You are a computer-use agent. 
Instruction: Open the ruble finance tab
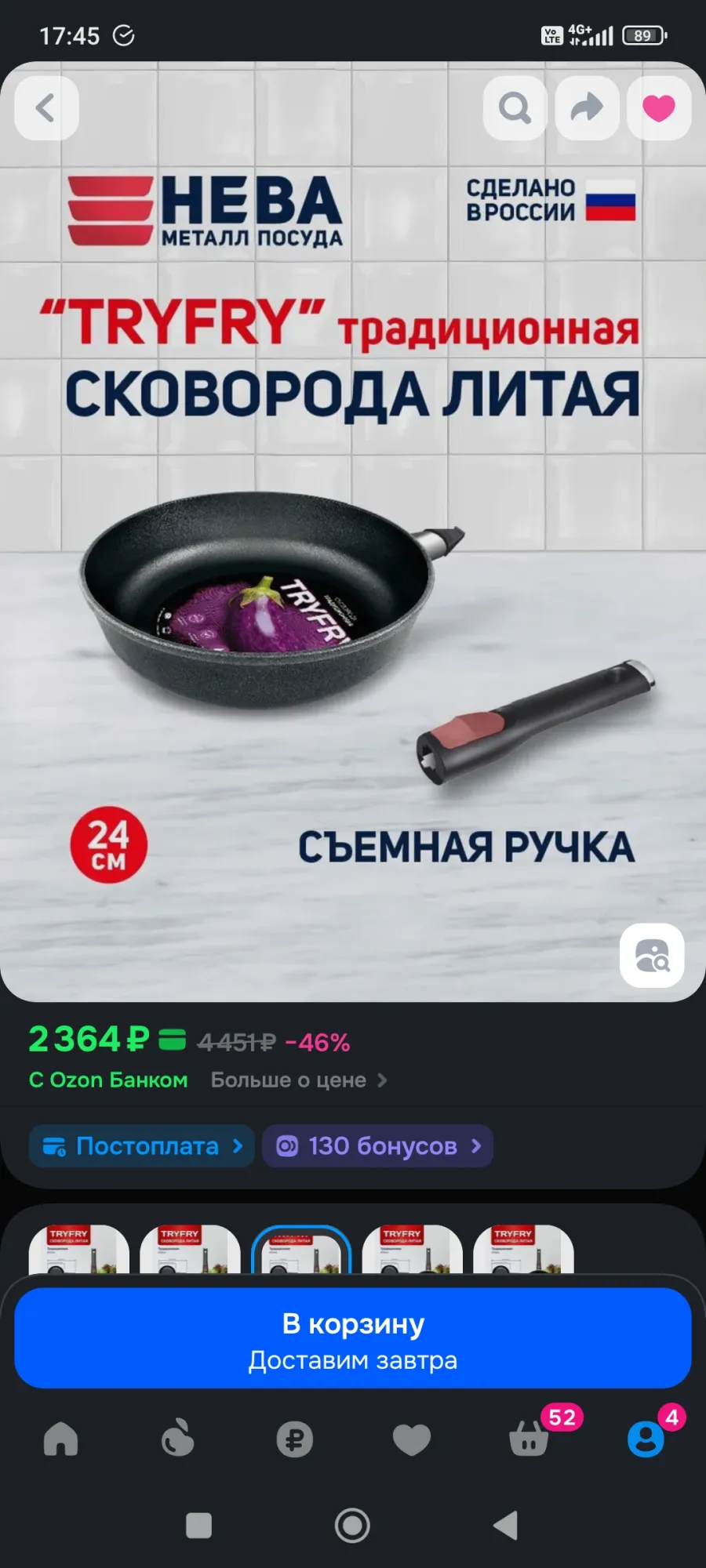tap(295, 1439)
